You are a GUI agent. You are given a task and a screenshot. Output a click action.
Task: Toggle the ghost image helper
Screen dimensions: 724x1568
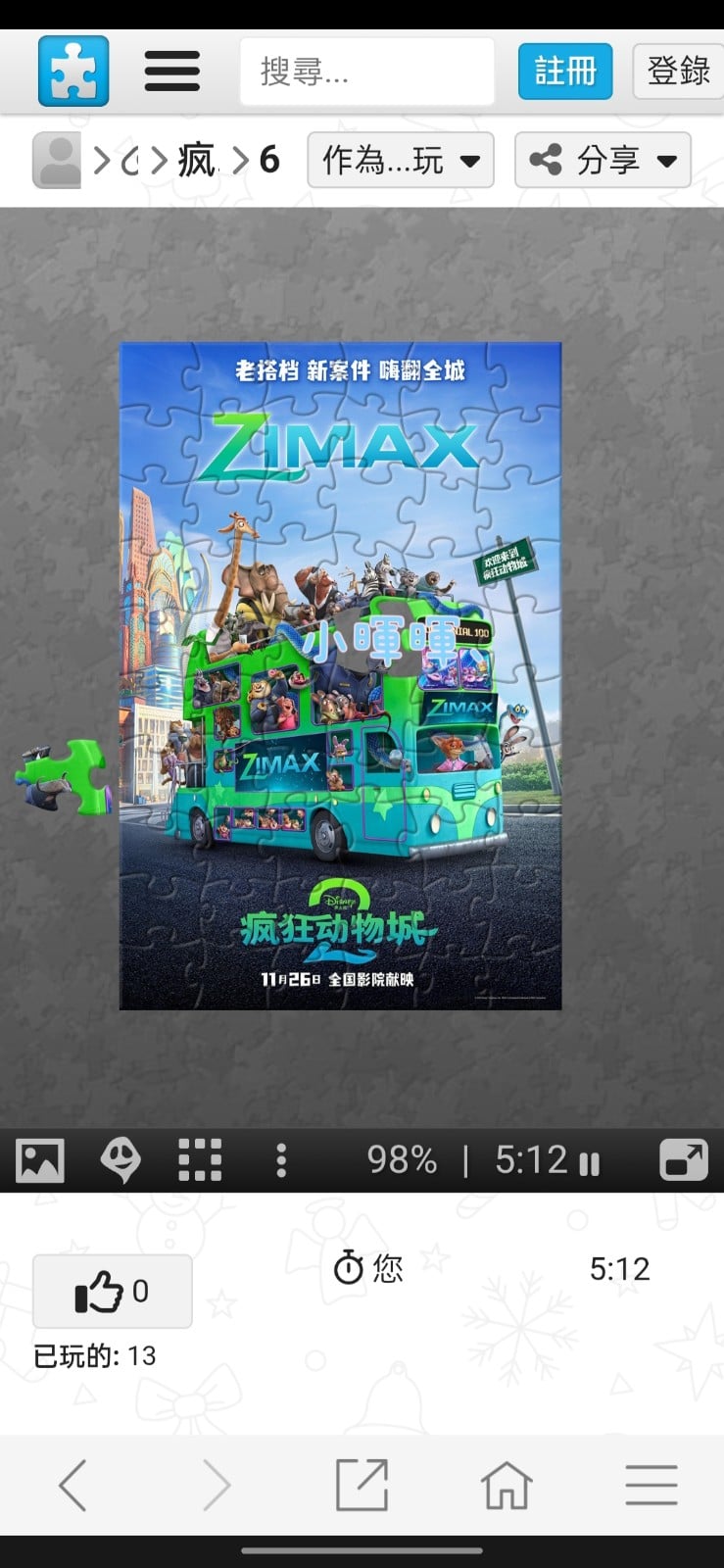tap(121, 1161)
